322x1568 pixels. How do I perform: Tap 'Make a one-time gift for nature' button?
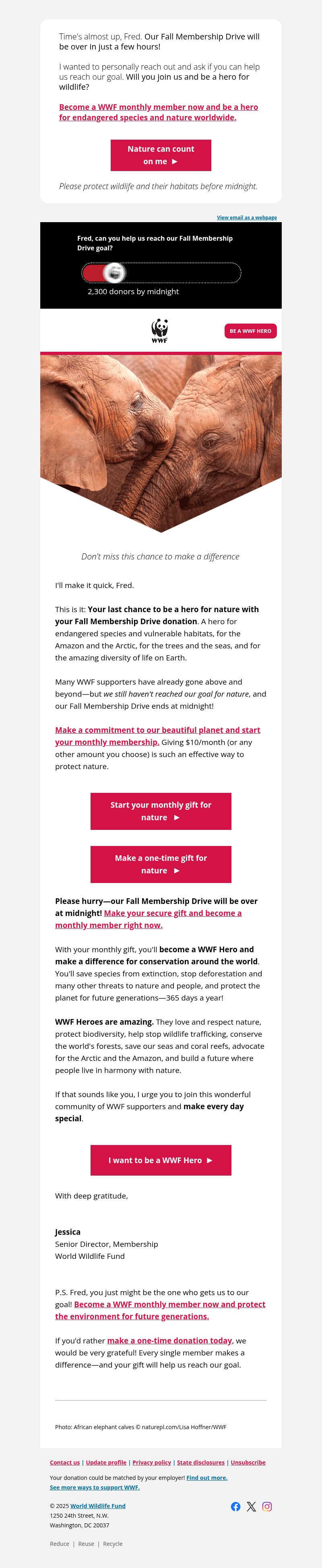click(161, 864)
